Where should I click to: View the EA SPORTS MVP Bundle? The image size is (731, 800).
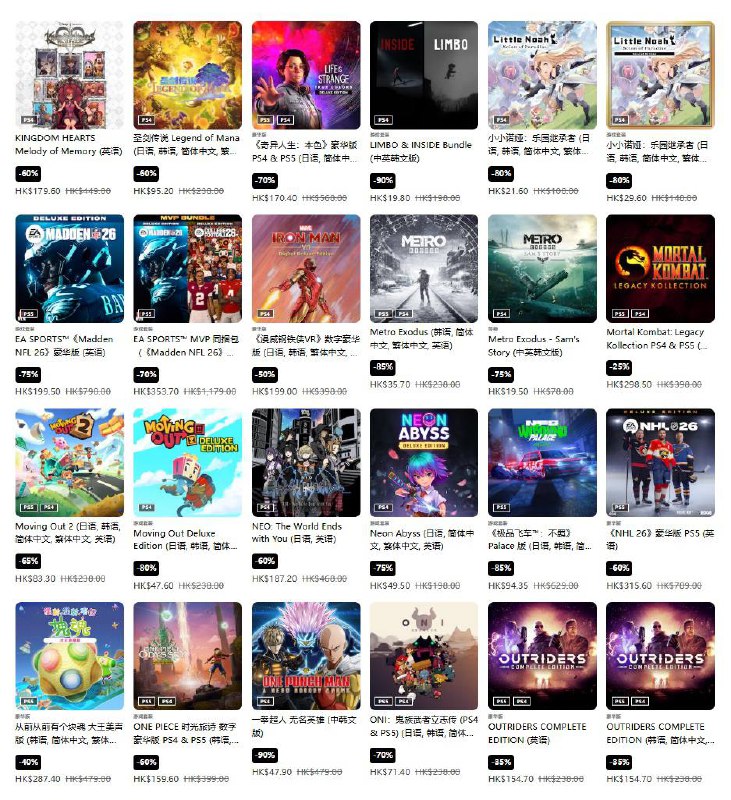(187, 268)
